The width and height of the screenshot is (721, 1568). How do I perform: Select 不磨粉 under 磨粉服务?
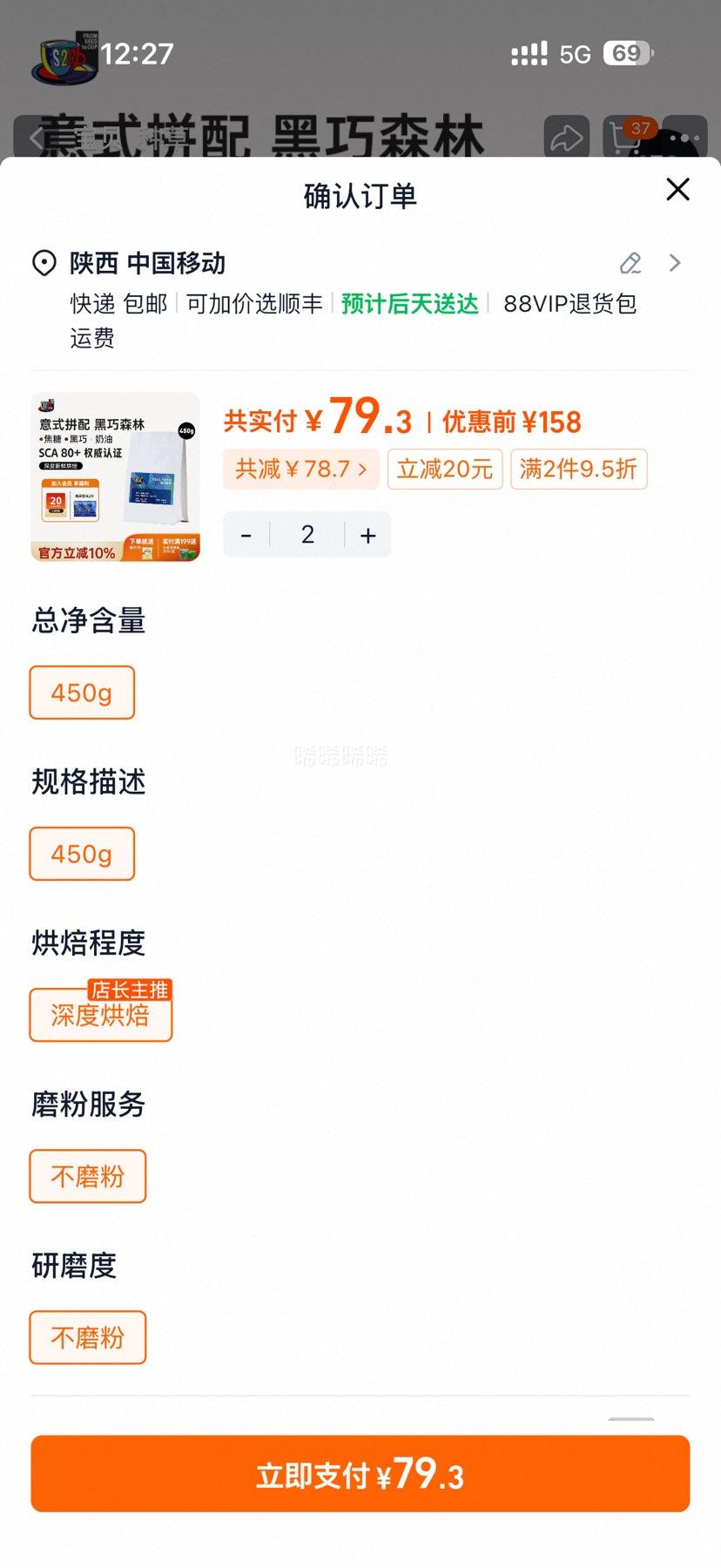coord(87,1176)
